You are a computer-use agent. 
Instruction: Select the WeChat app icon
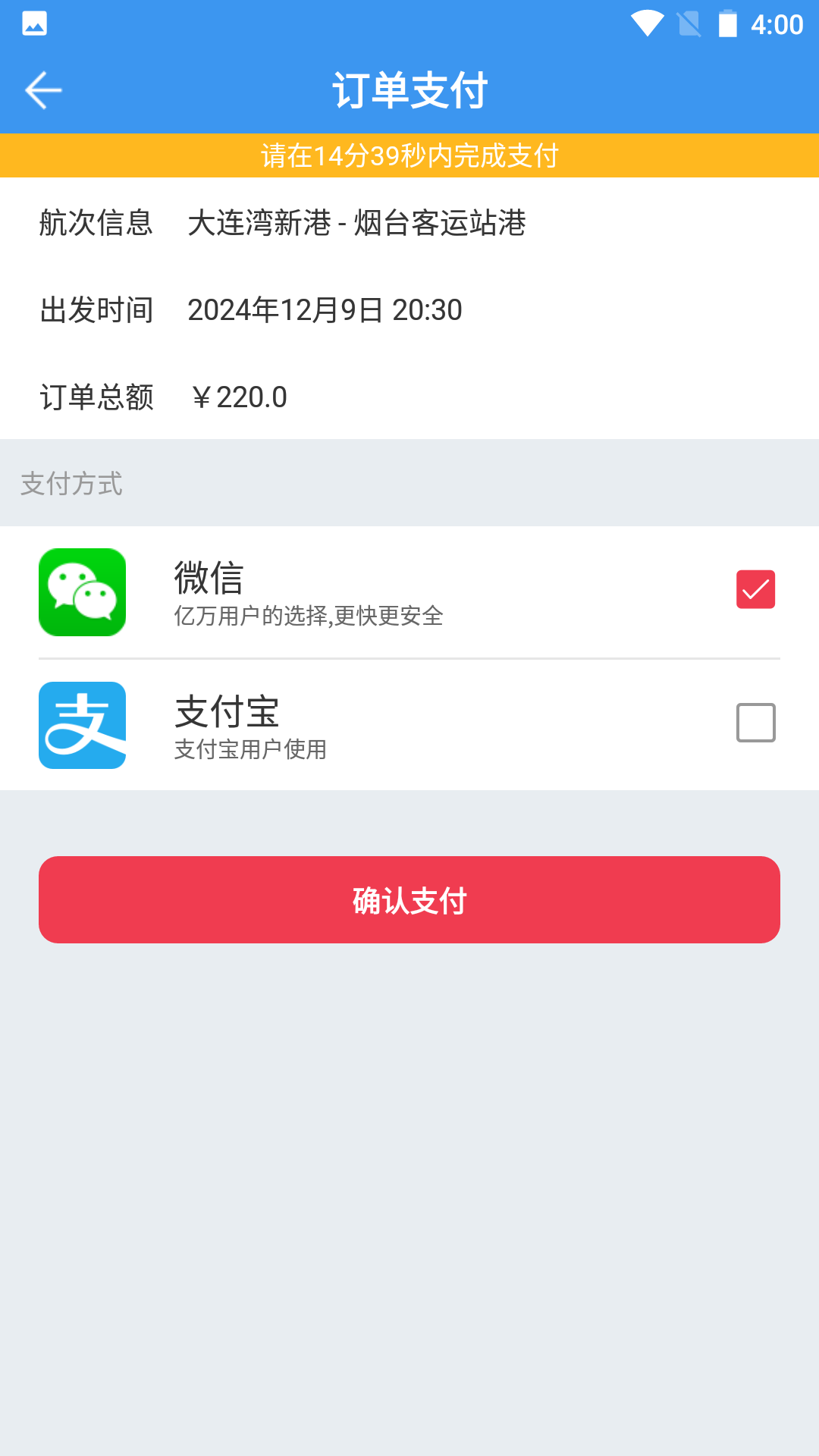coord(82,591)
